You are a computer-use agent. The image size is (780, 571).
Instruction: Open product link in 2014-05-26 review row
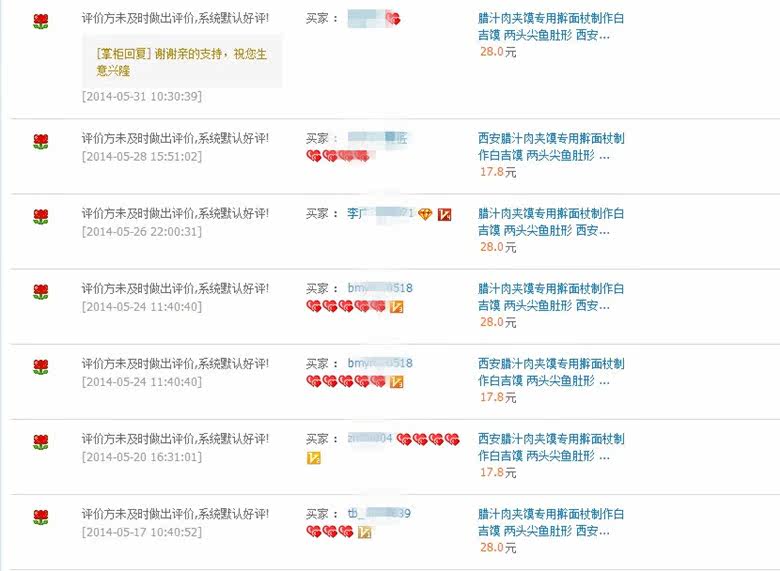tap(550, 222)
